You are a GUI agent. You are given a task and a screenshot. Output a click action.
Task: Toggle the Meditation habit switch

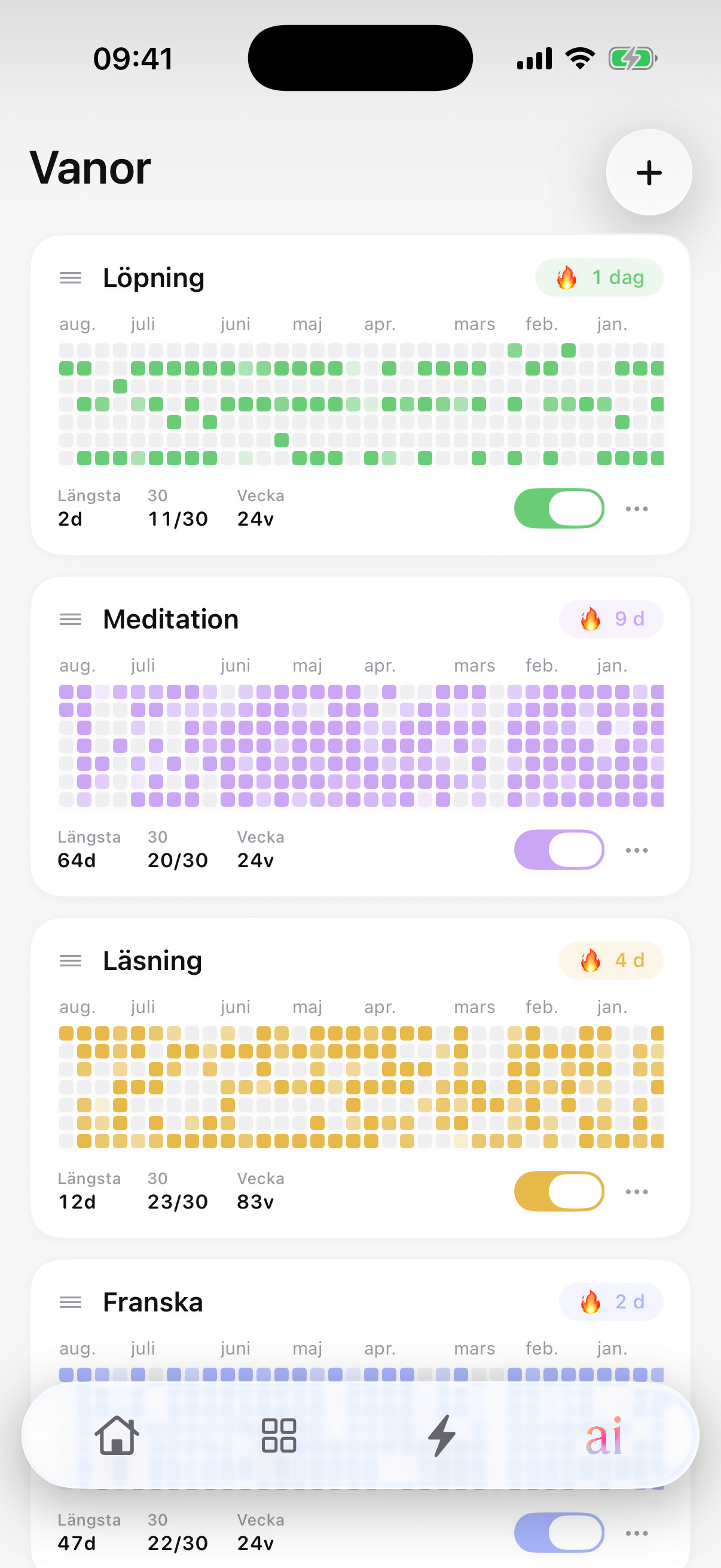pos(559,850)
